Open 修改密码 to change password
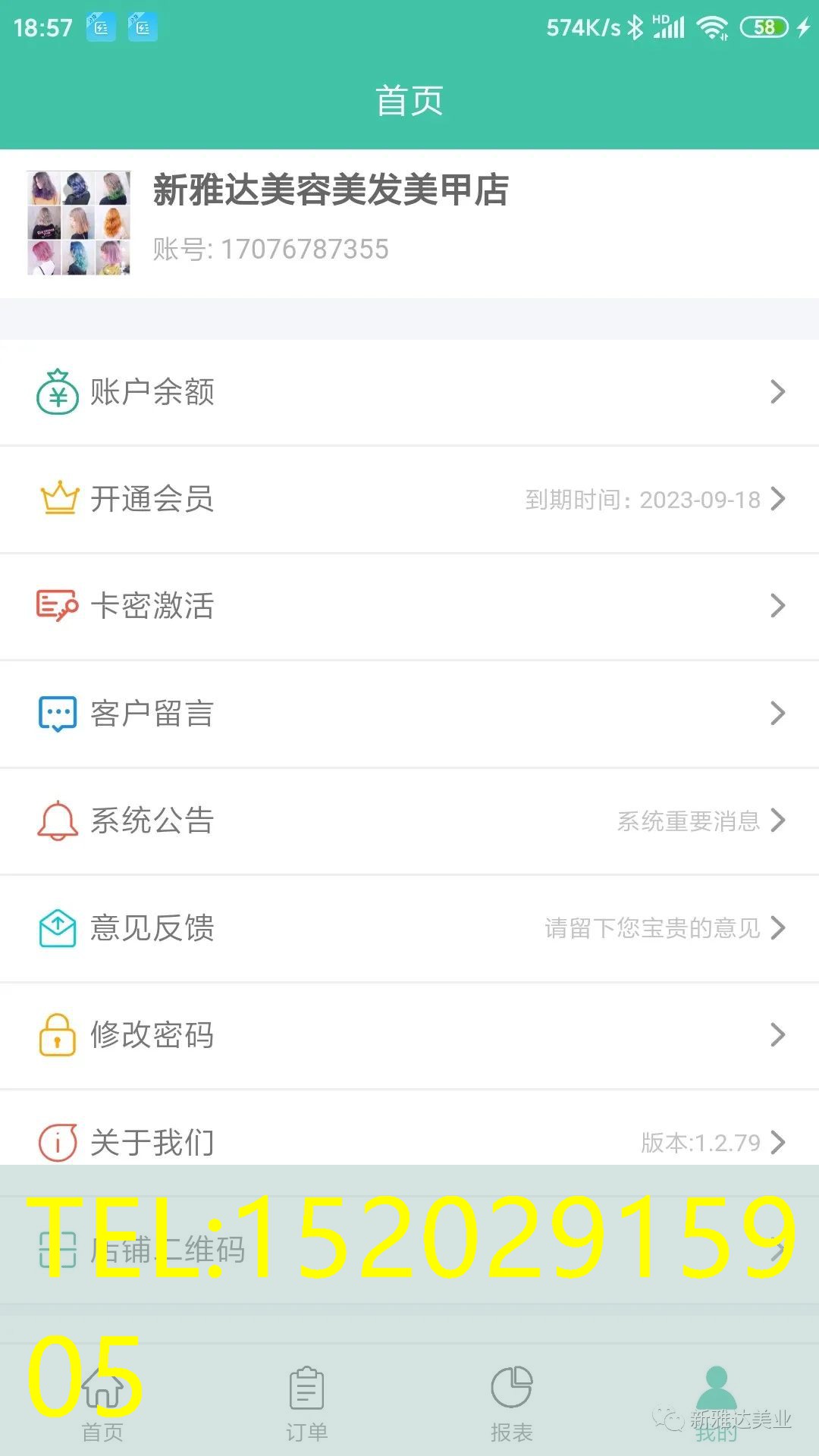 (409, 1035)
